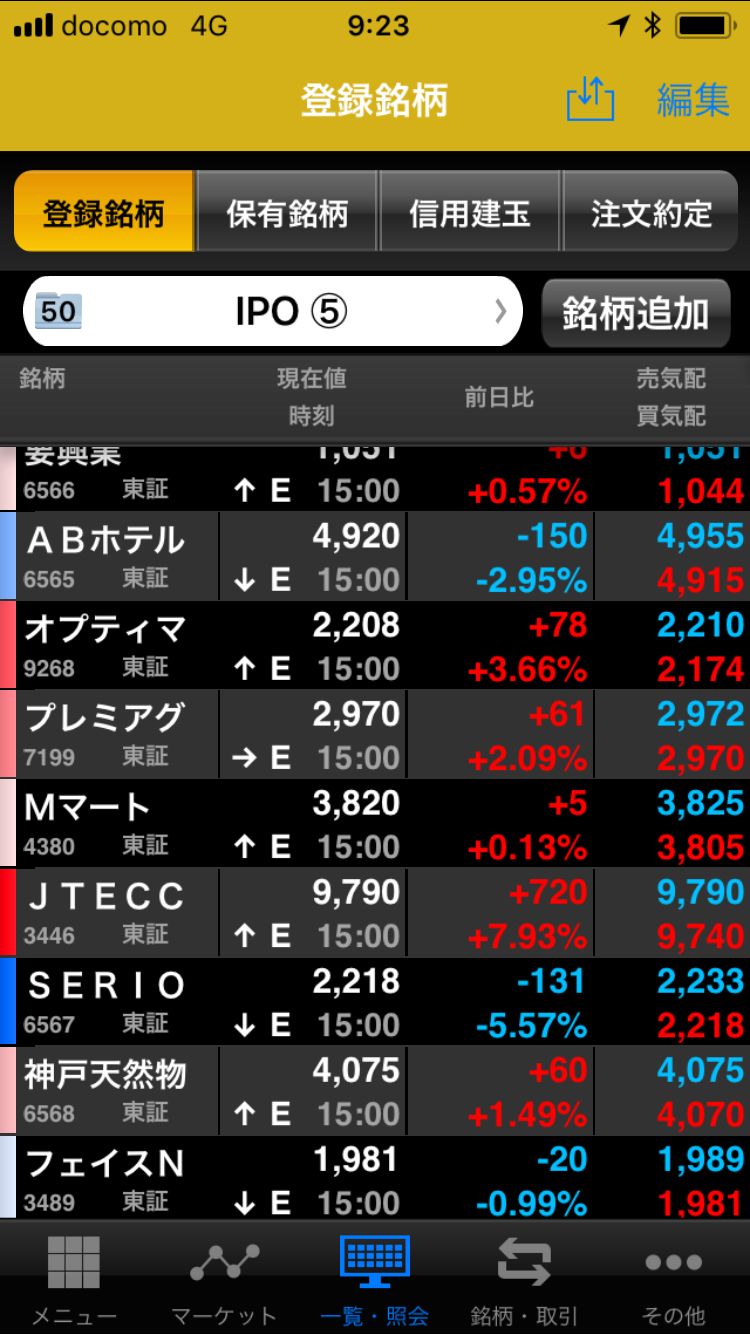
Task: Open the 注文約定 tab
Action: pyautogui.click(x=652, y=212)
